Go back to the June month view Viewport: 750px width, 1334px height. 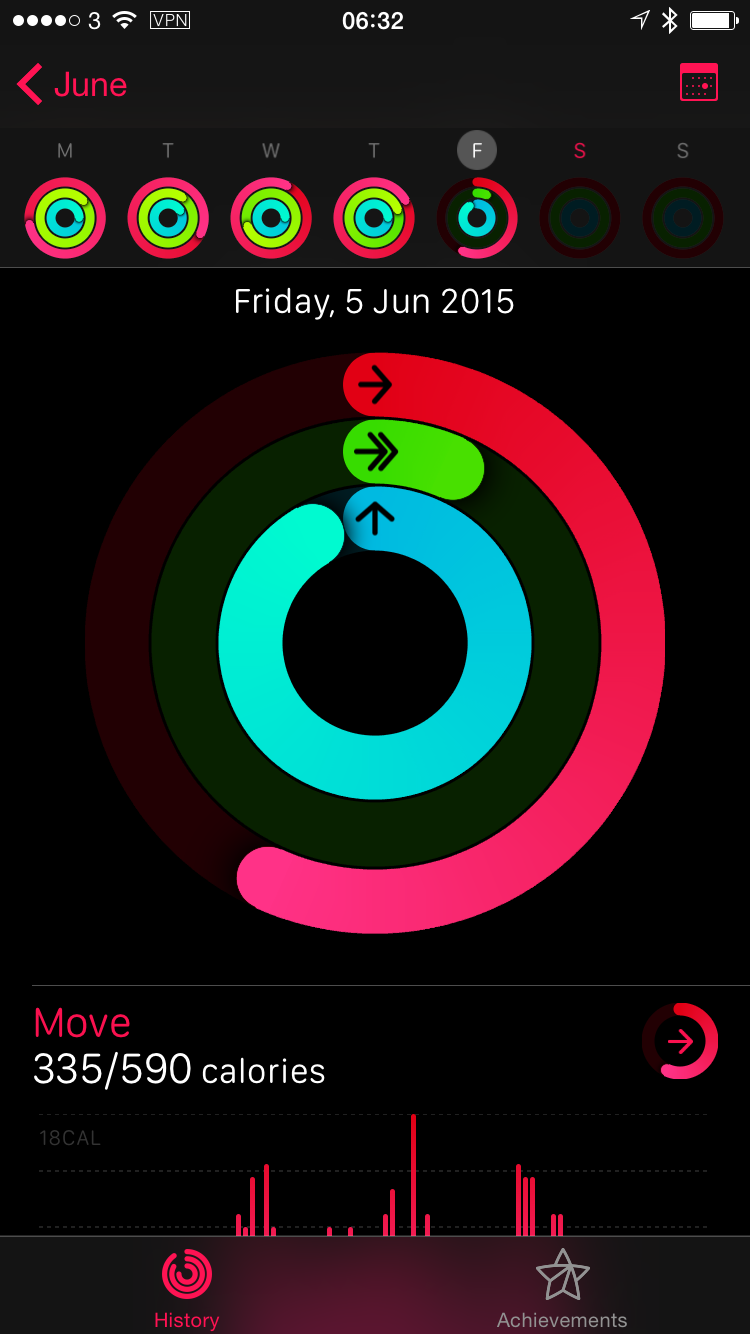click(x=72, y=85)
